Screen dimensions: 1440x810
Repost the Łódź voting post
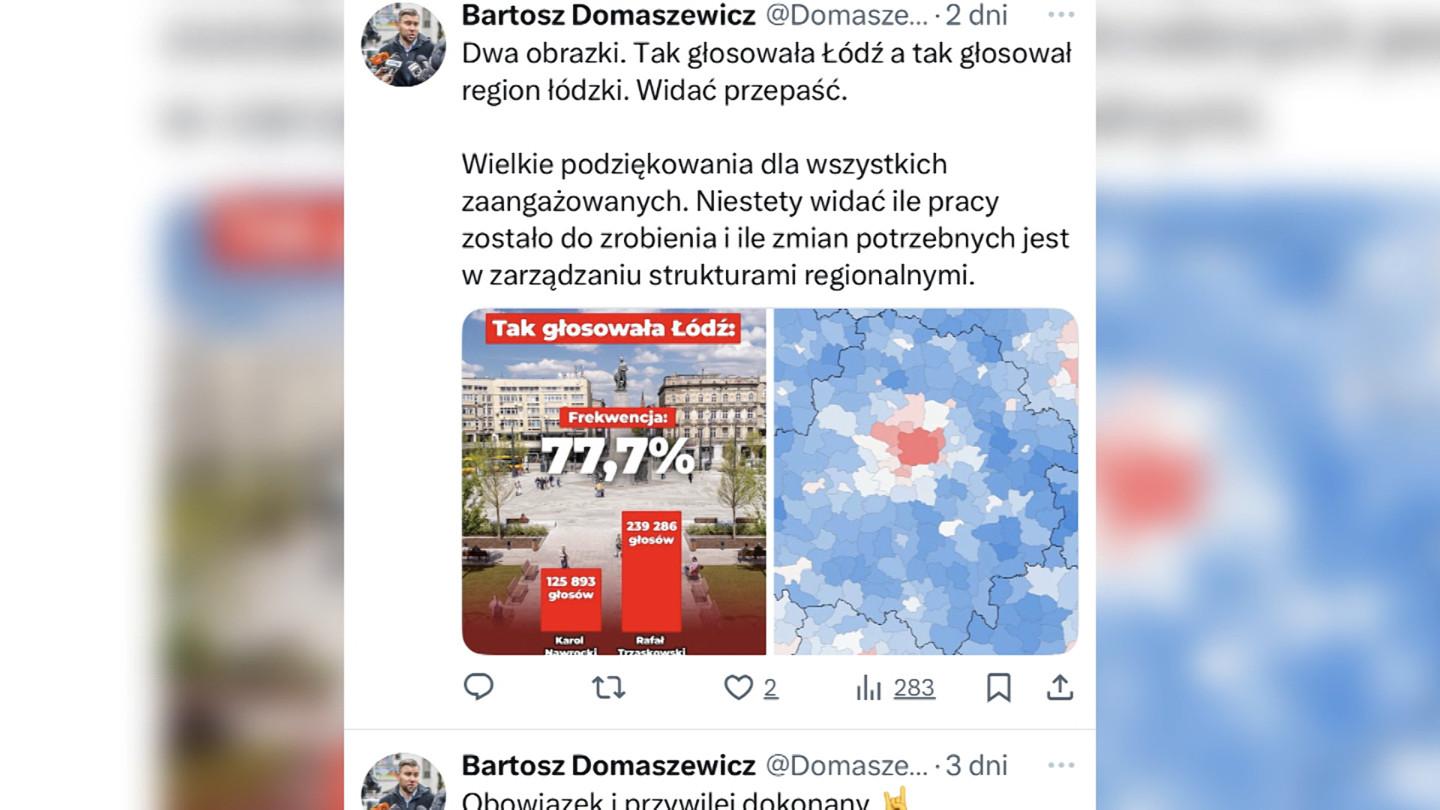point(608,687)
